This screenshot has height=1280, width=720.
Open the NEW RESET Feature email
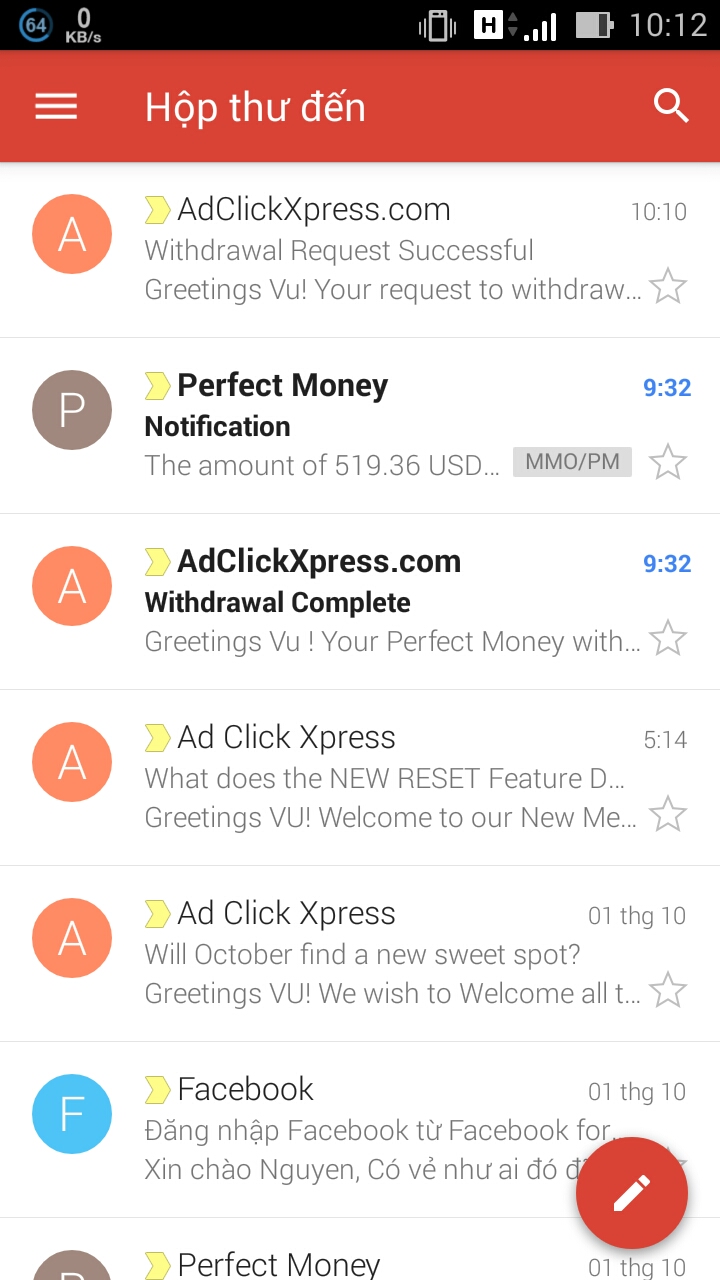click(x=390, y=778)
